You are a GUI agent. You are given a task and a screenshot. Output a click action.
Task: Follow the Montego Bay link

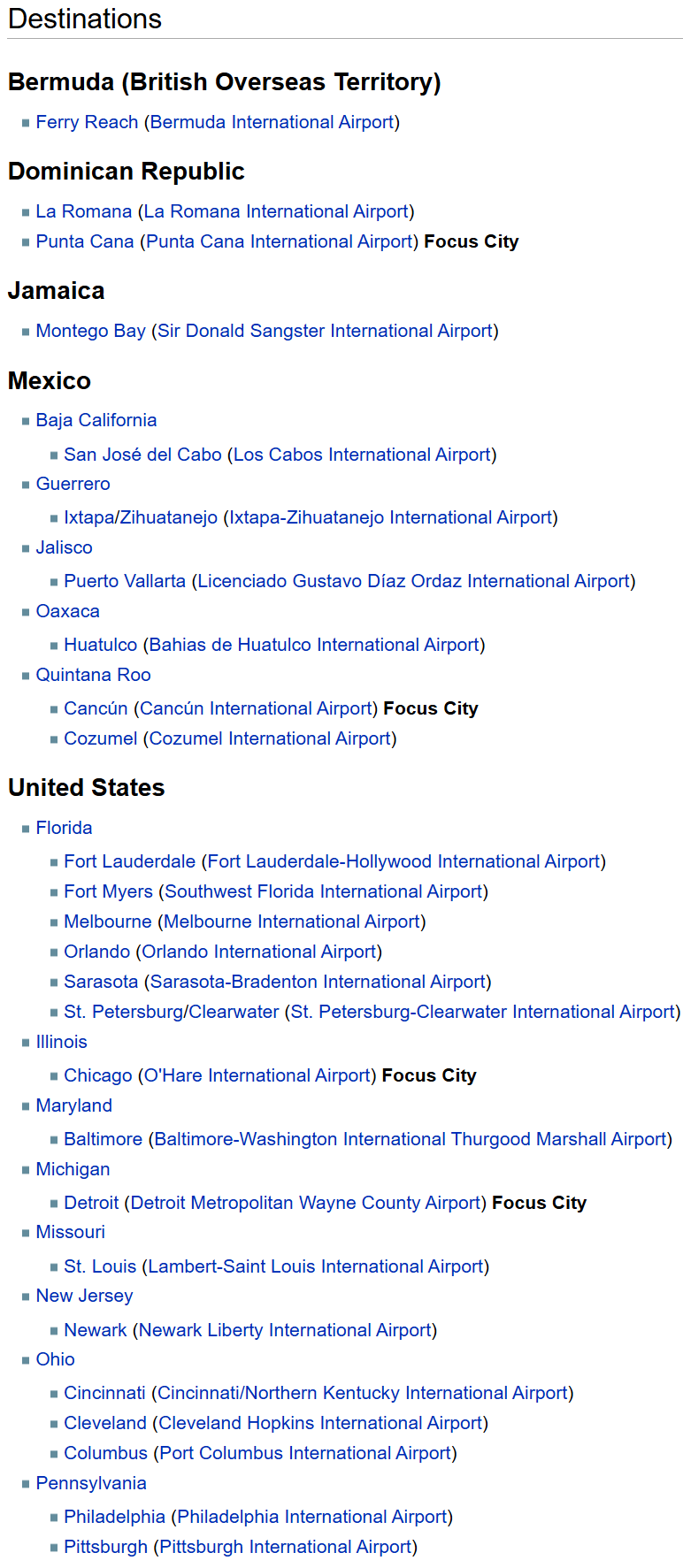tap(90, 331)
